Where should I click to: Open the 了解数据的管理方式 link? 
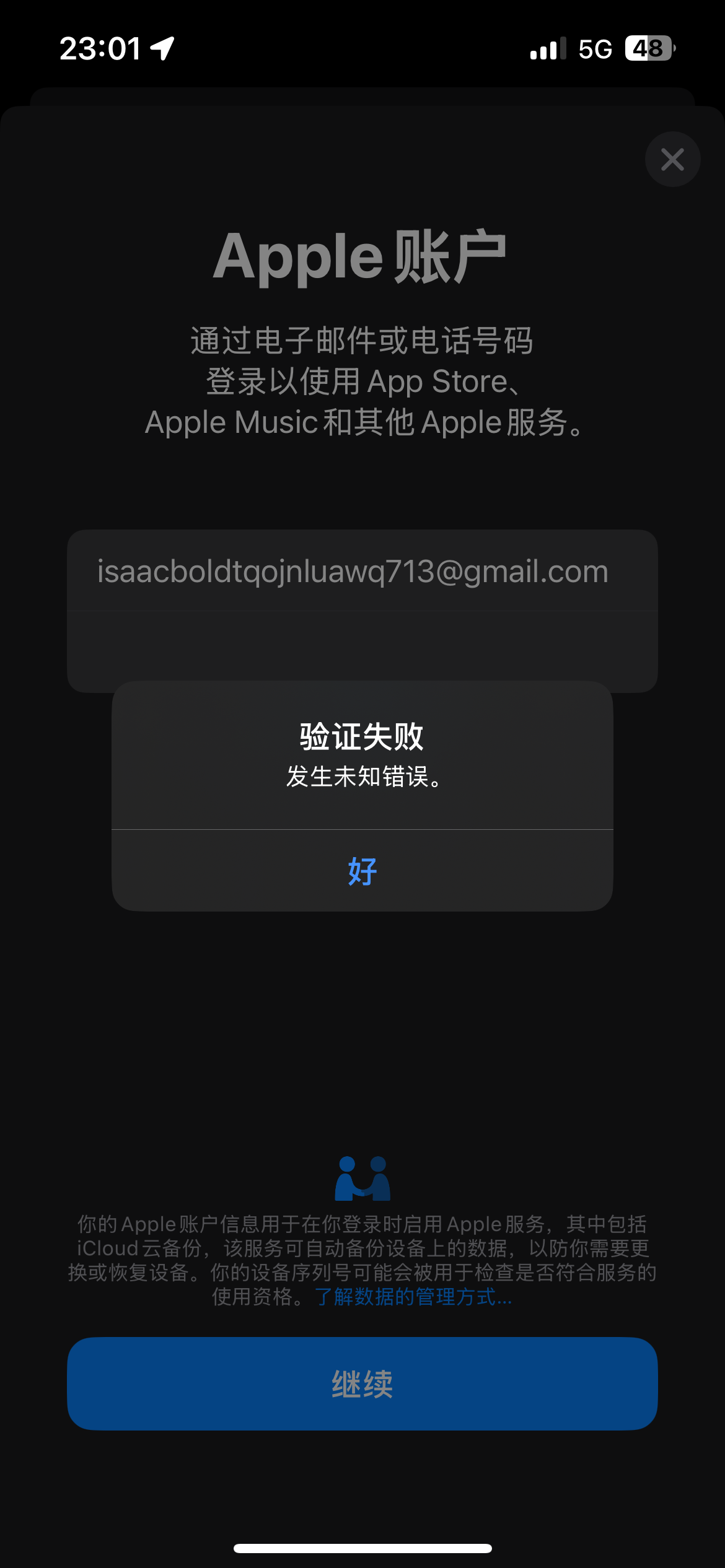[413, 1297]
